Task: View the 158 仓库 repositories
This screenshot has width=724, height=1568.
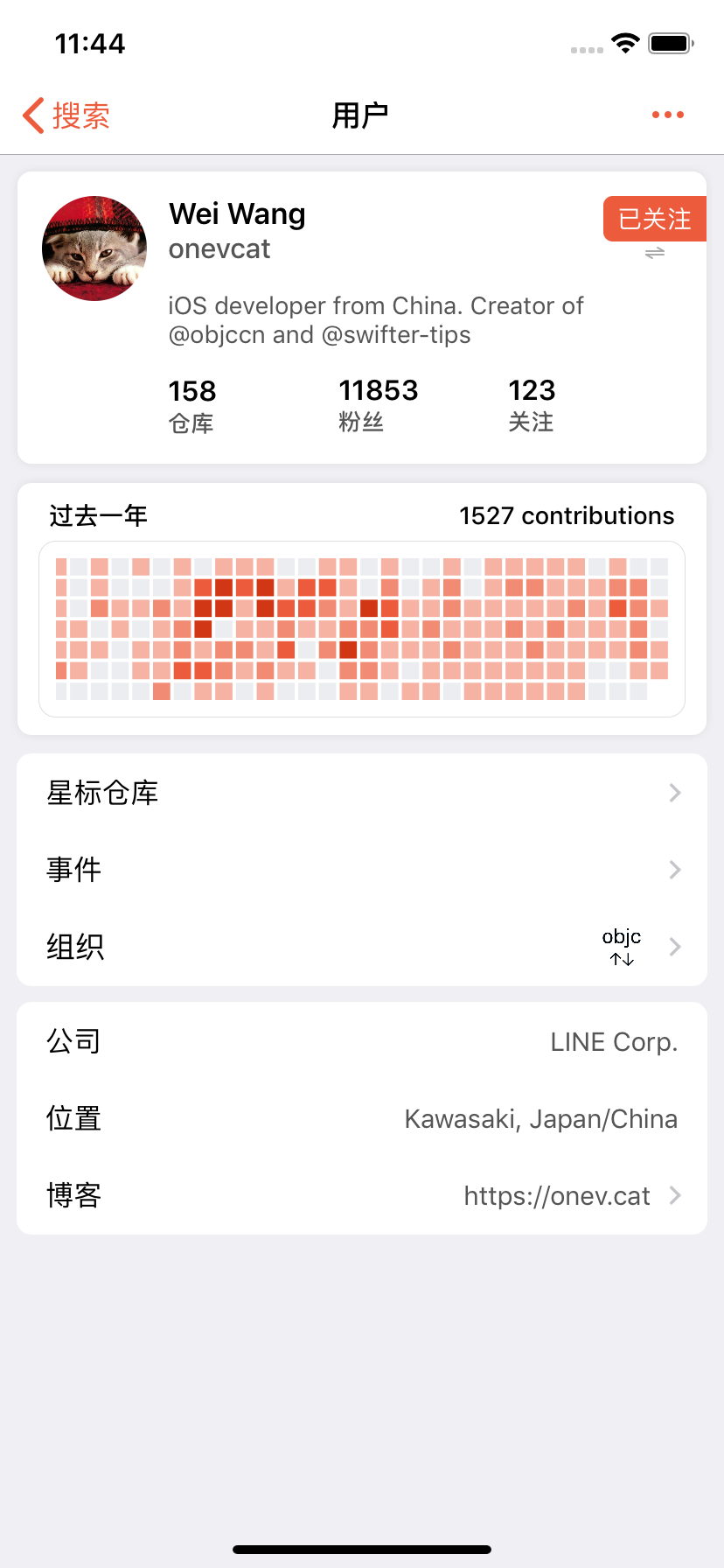Action: pyautogui.click(x=192, y=405)
